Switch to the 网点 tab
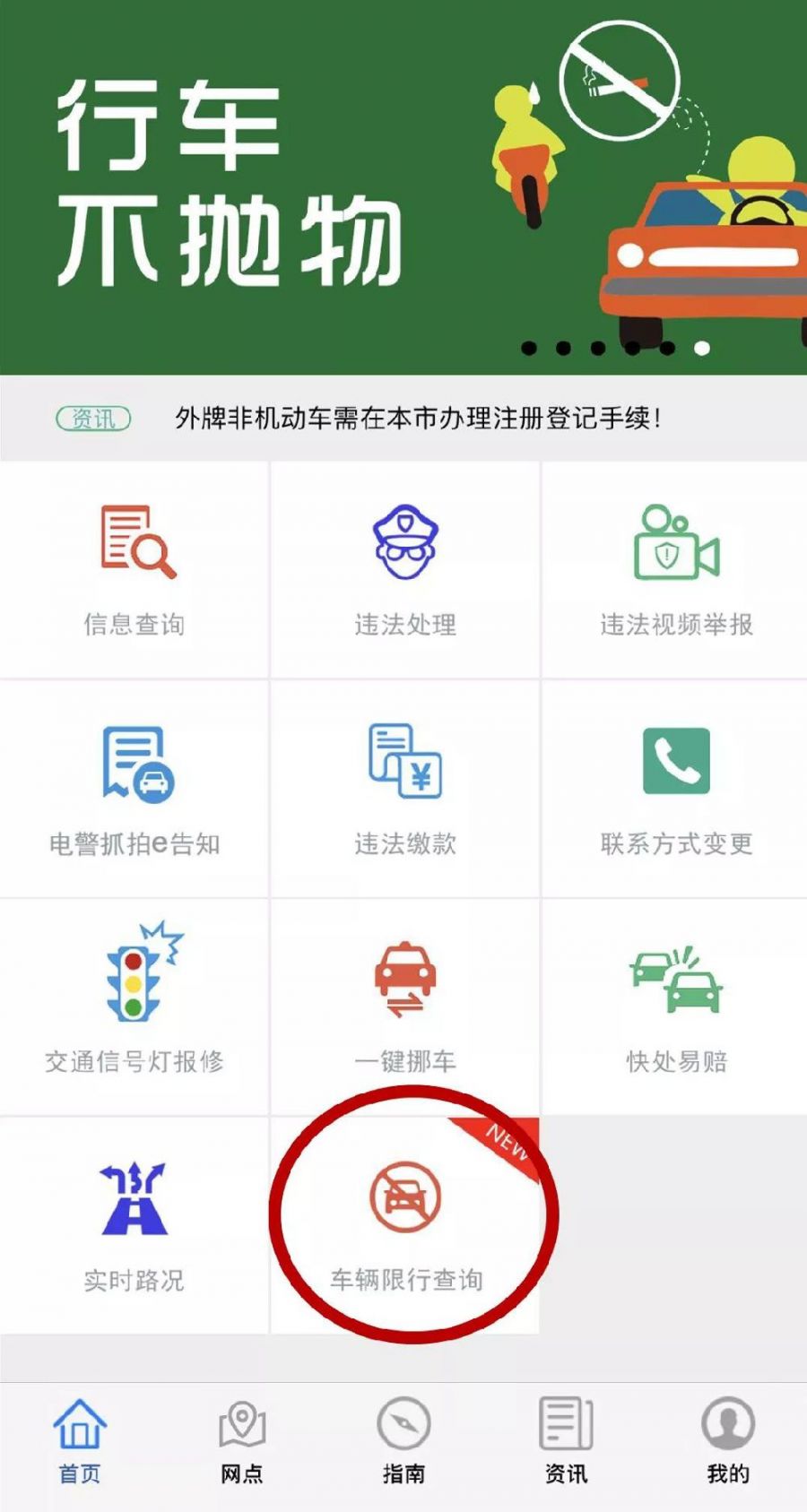This screenshot has width=807, height=1512. pyautogui.click(x=242, y=1442)
